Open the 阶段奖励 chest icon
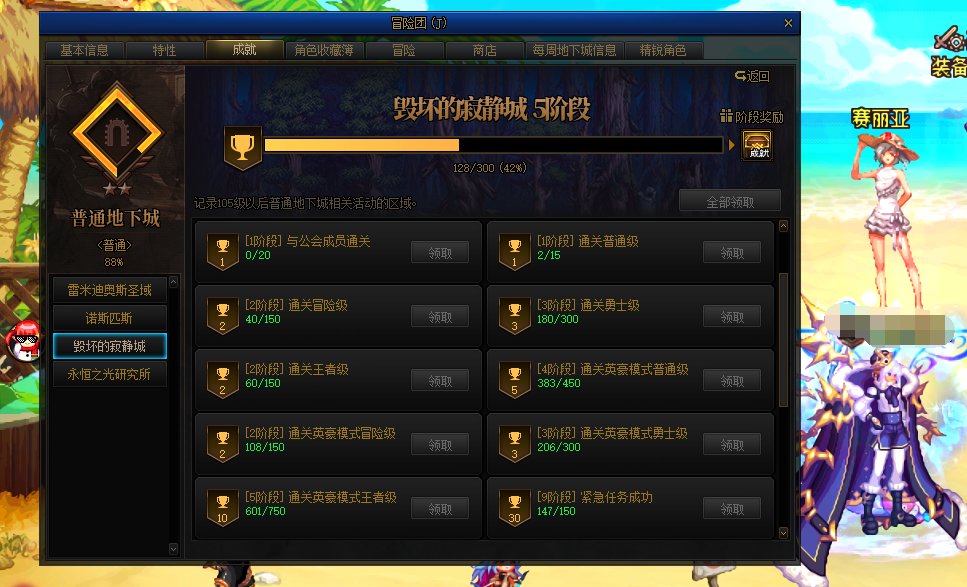 pyautogui.click(x=756, y=146)
